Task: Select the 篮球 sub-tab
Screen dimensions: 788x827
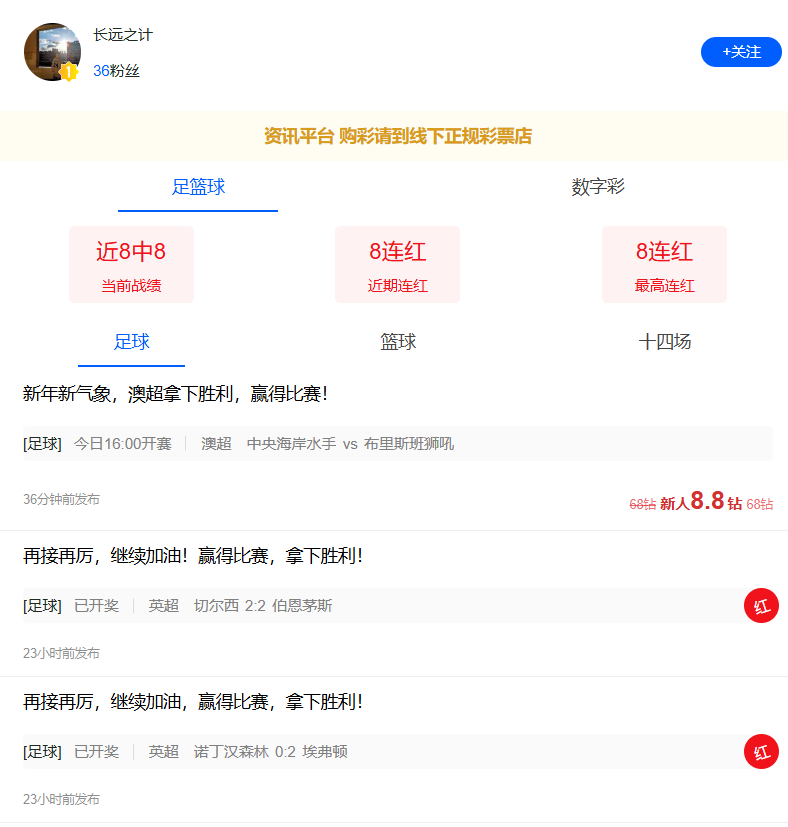Action: [x=398, y=342]
